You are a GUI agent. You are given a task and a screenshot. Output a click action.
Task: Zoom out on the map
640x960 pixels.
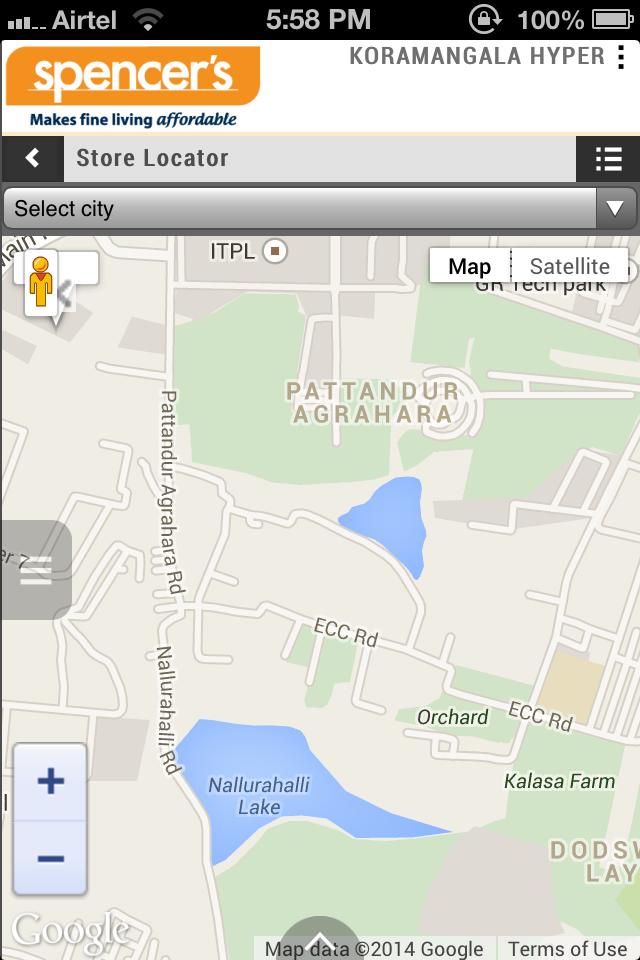click(x=50, y=858)
